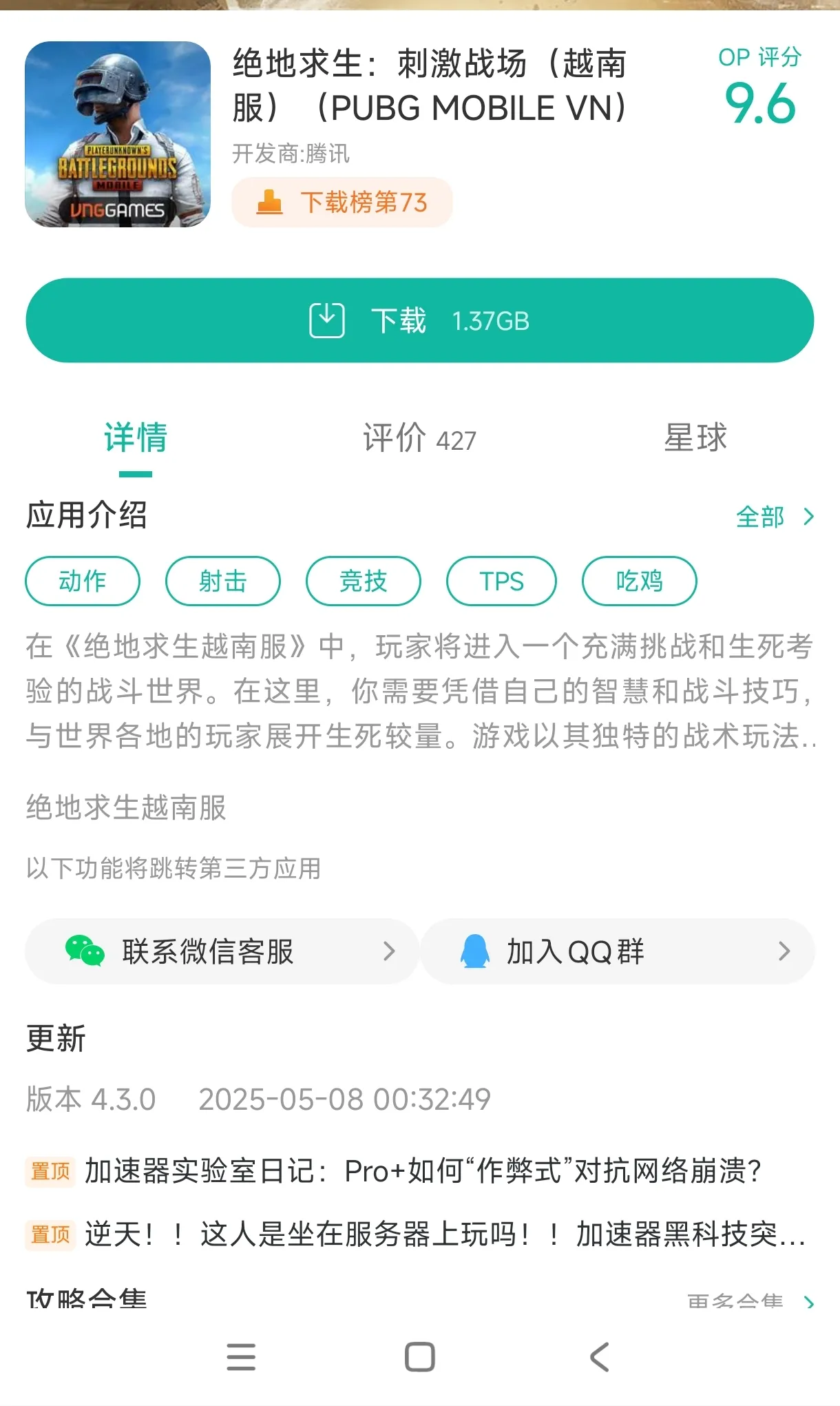The image size is (840, 1406).
Task: Switch to the 星球 tab
Action: (x=695, y=439)
